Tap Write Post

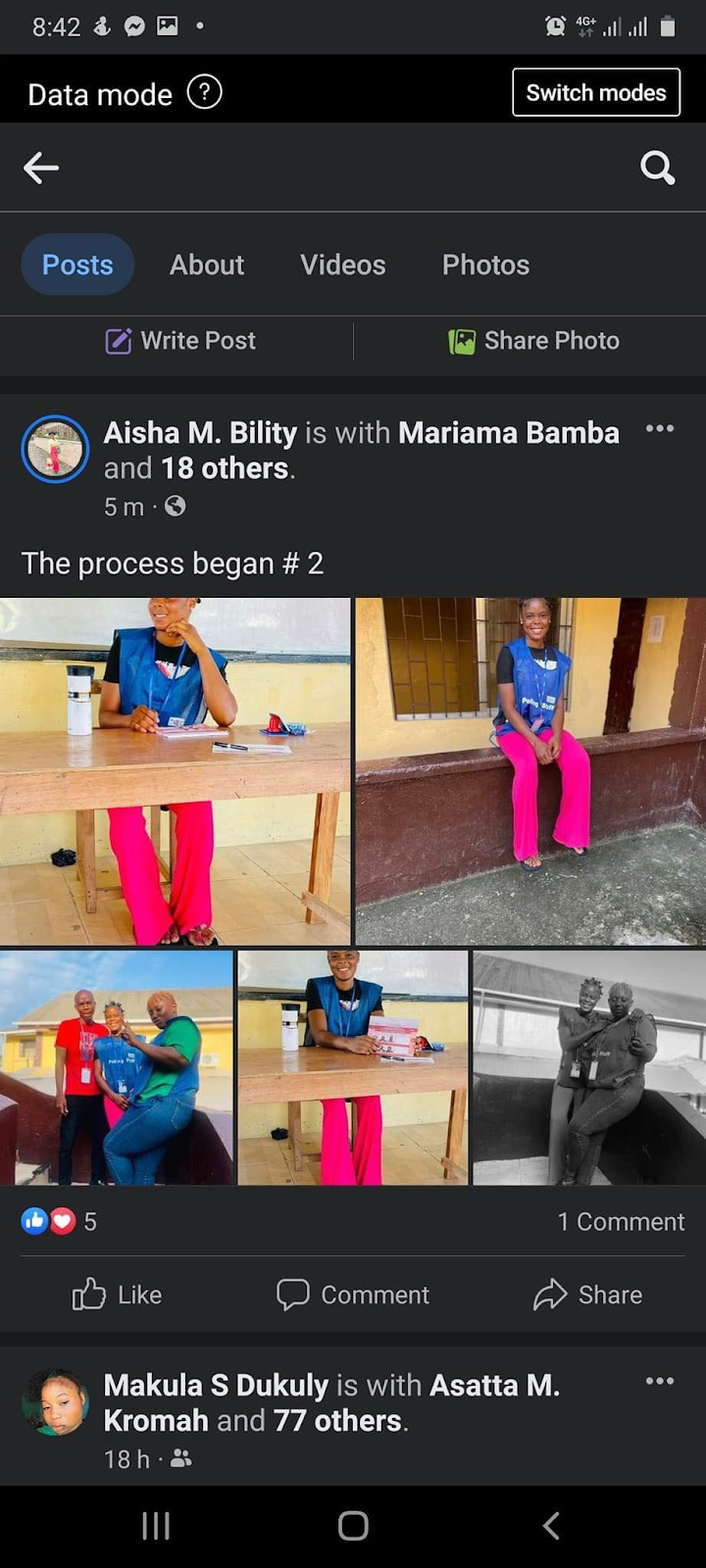181,341
